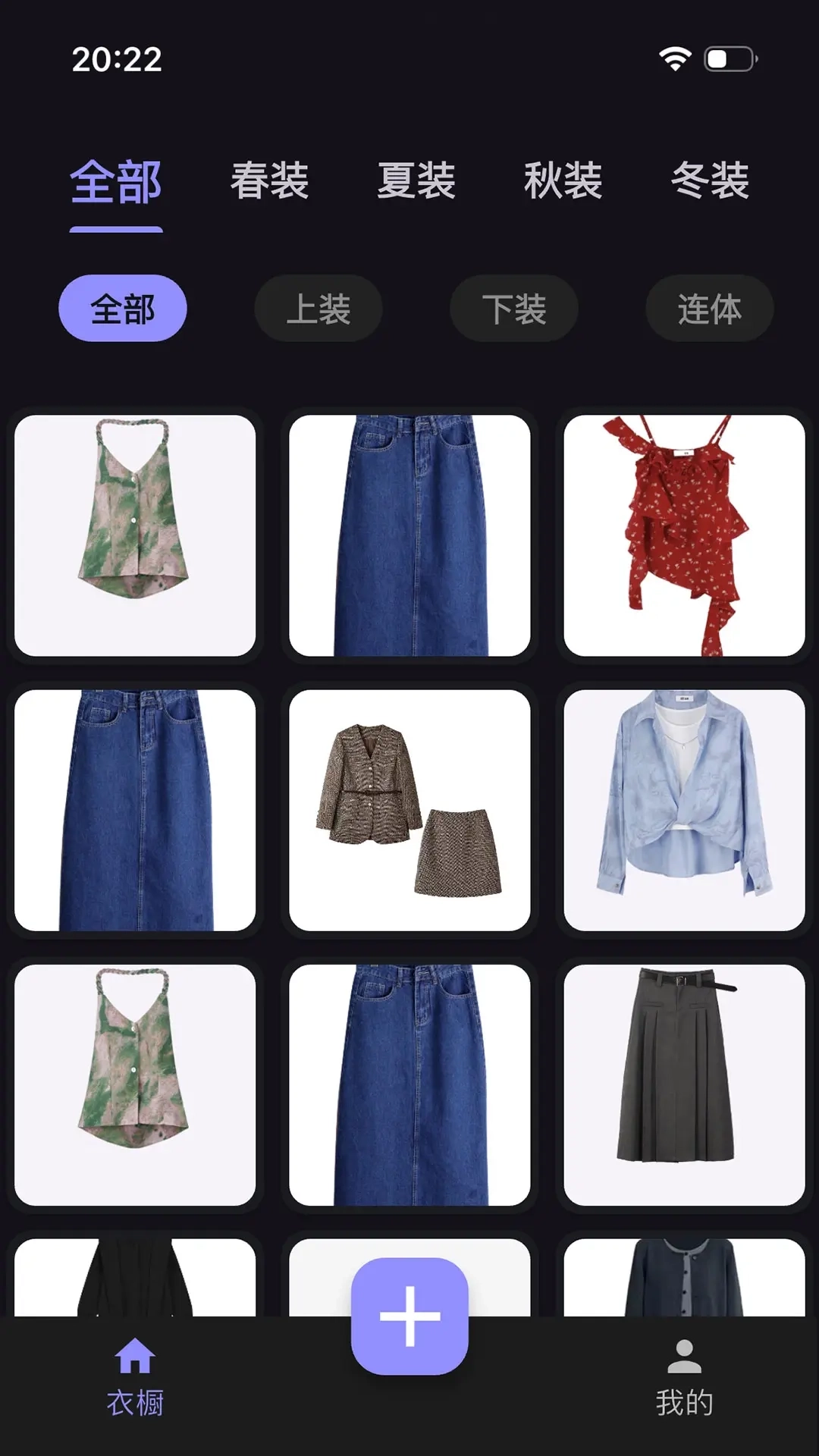This screenshot has width=819, height=1456.
Task: Add a new clothing item with plus button
Action: [409, 1316]
